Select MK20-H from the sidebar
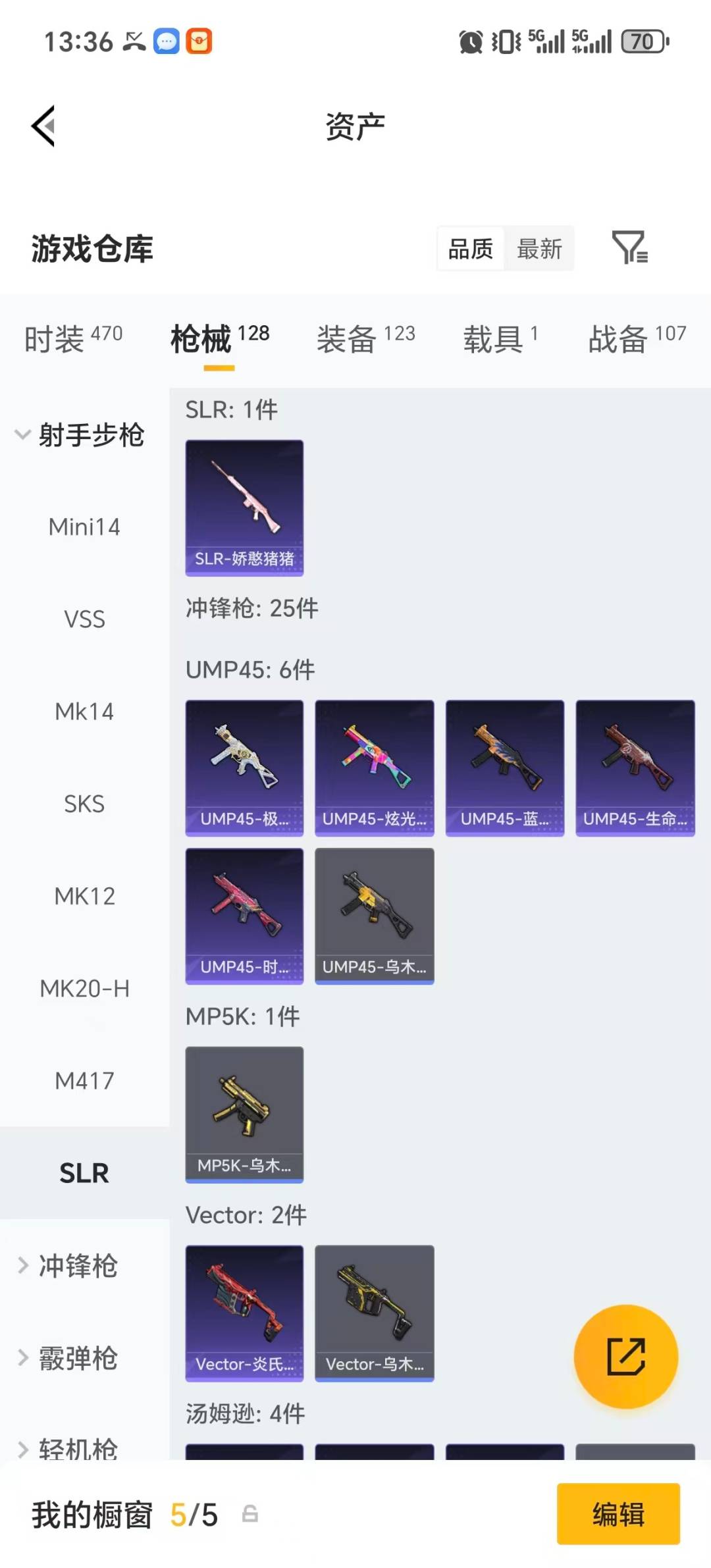 click(x=84, y=988)
